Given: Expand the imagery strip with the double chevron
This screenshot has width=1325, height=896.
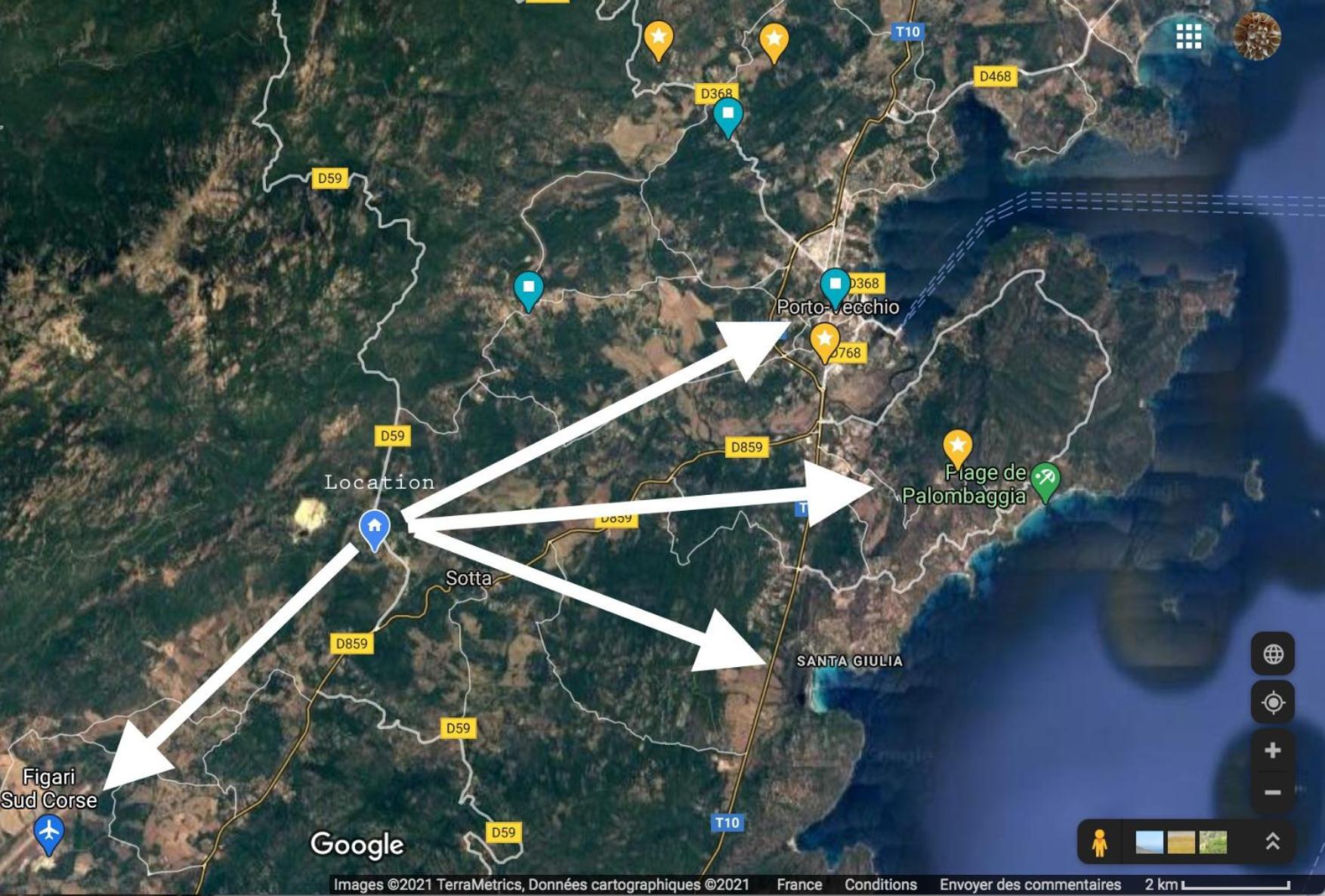Looking at the screenshot, I should (x=1272, y=842).
